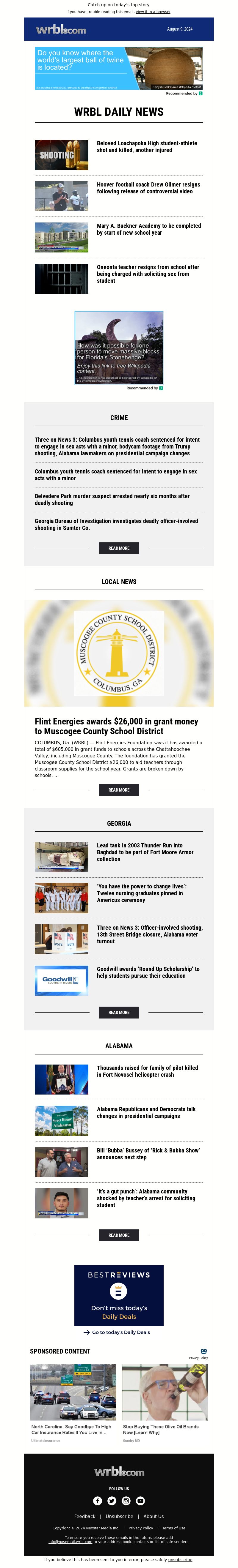This screenshot has height=1568, width=238.
Task: Open the Thunder Run lead tank article
Action: (x=145, y=852)
